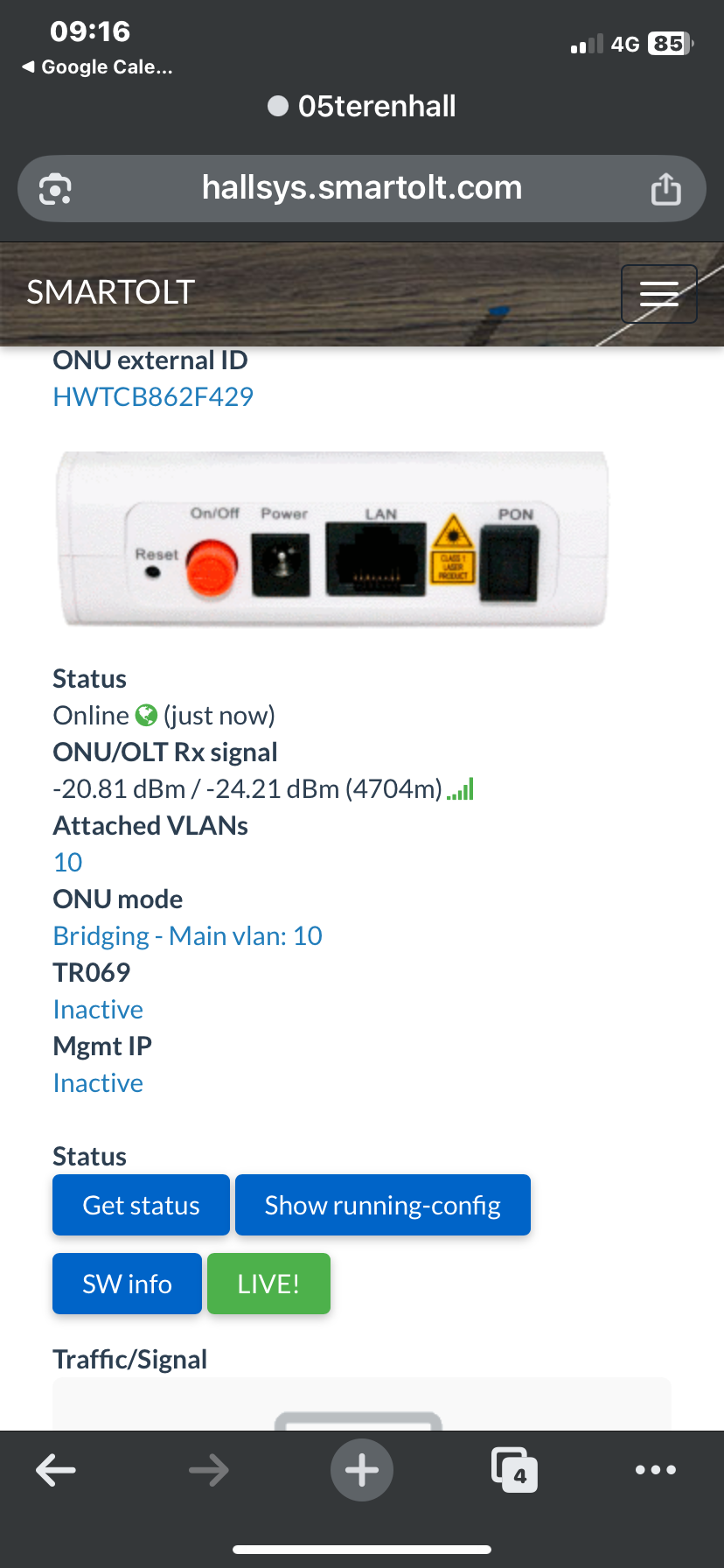Open attached VLAN 10 link
The image size is (724, 1568).
[x=68, y=863]
